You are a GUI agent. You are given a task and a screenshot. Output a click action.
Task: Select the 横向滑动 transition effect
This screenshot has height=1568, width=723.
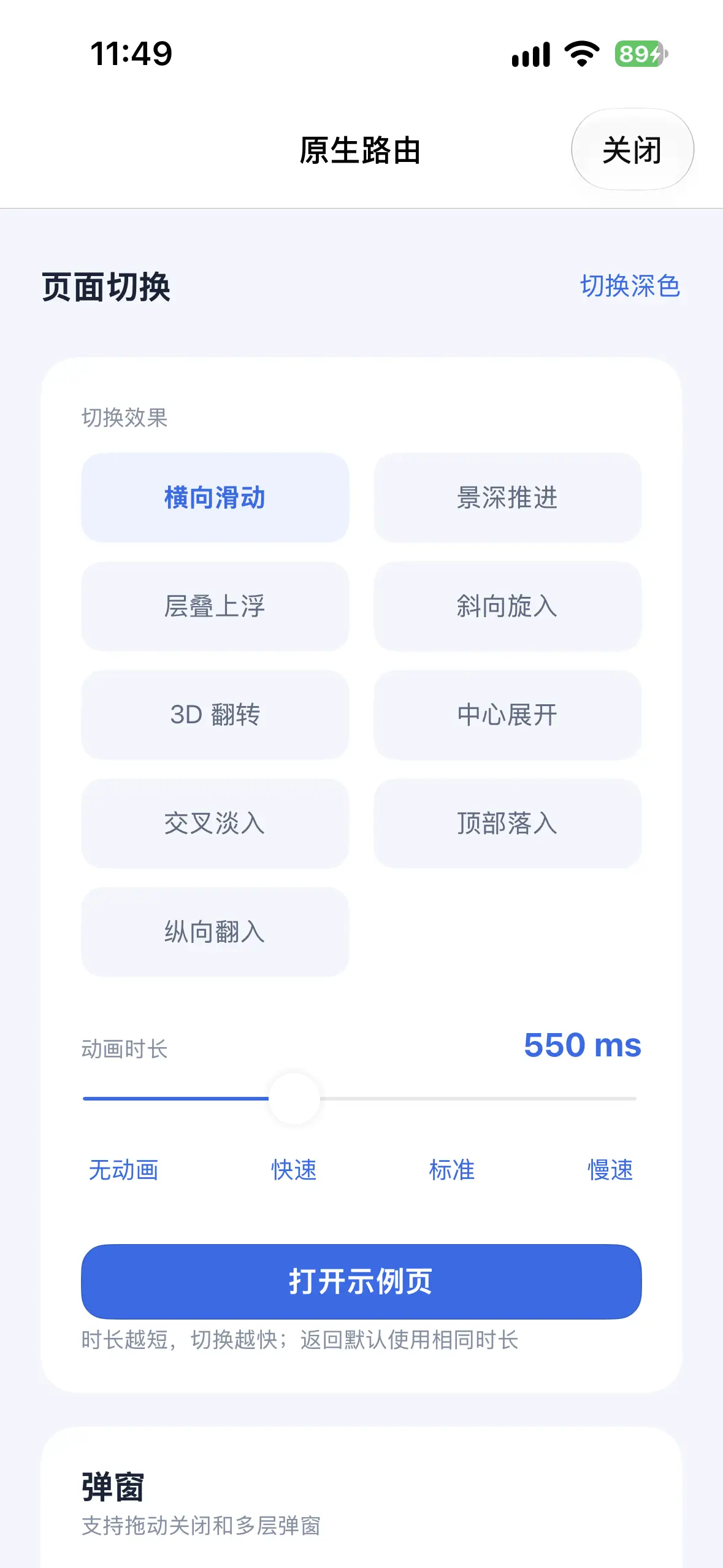pyautogui.click(x=215, y=498)
